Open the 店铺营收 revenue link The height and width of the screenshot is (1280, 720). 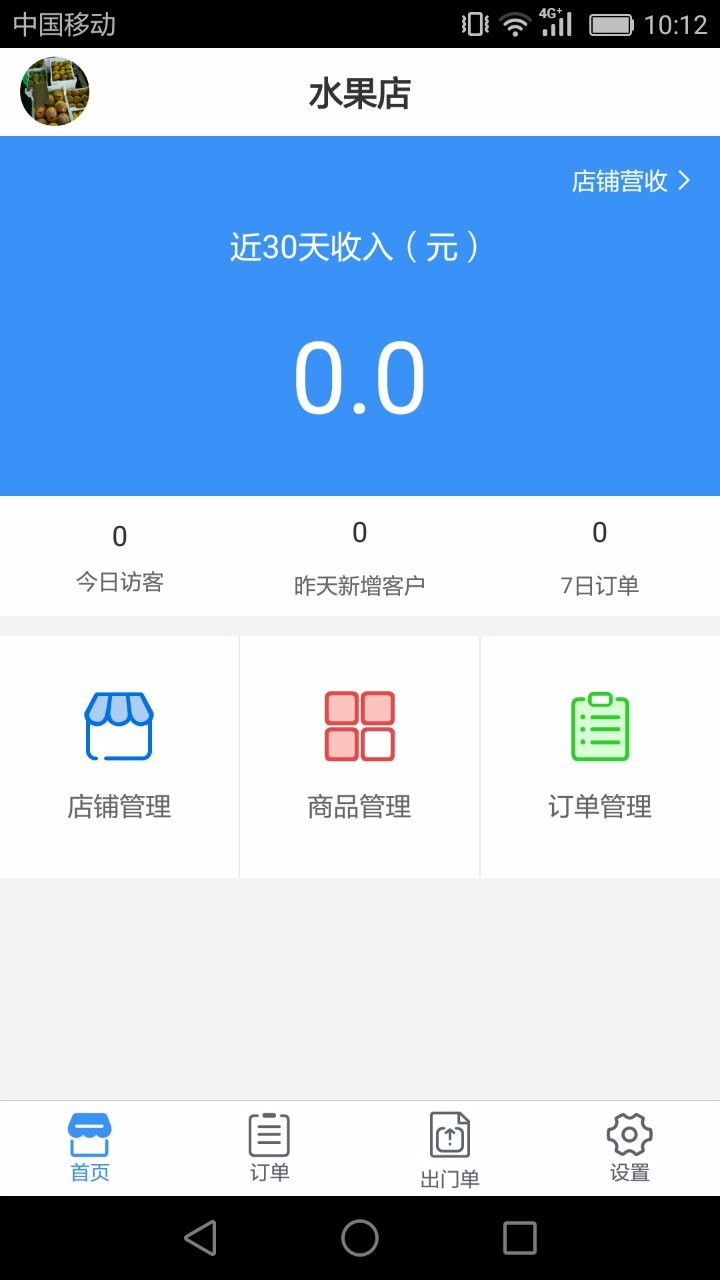(x=631, y=181)
